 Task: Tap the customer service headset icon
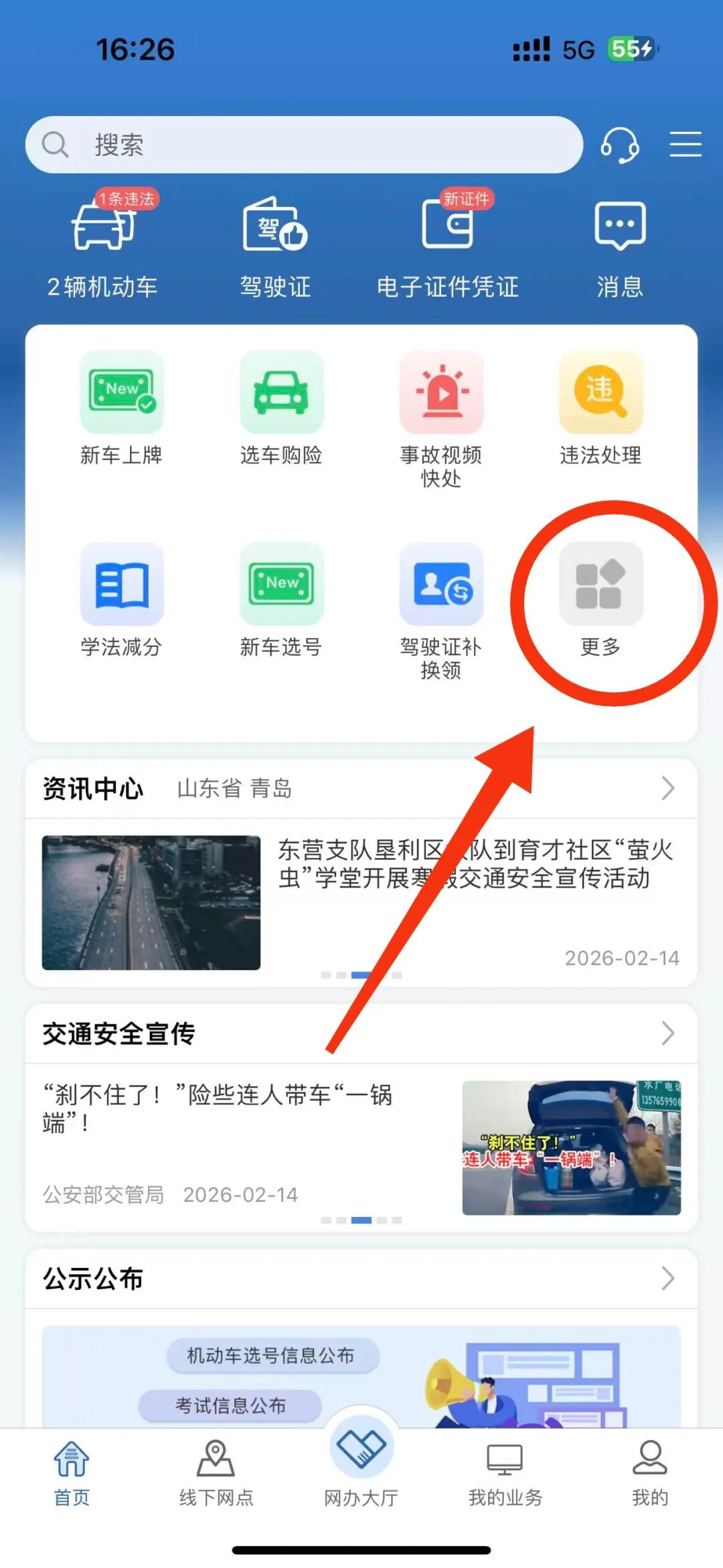(618, 146)
